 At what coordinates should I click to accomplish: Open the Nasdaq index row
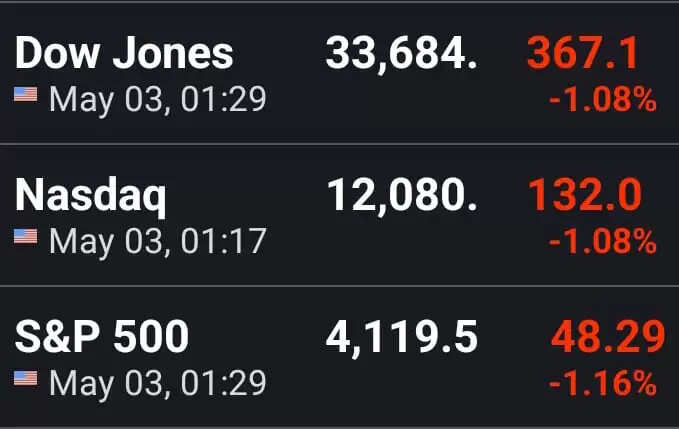click(92, 196)
